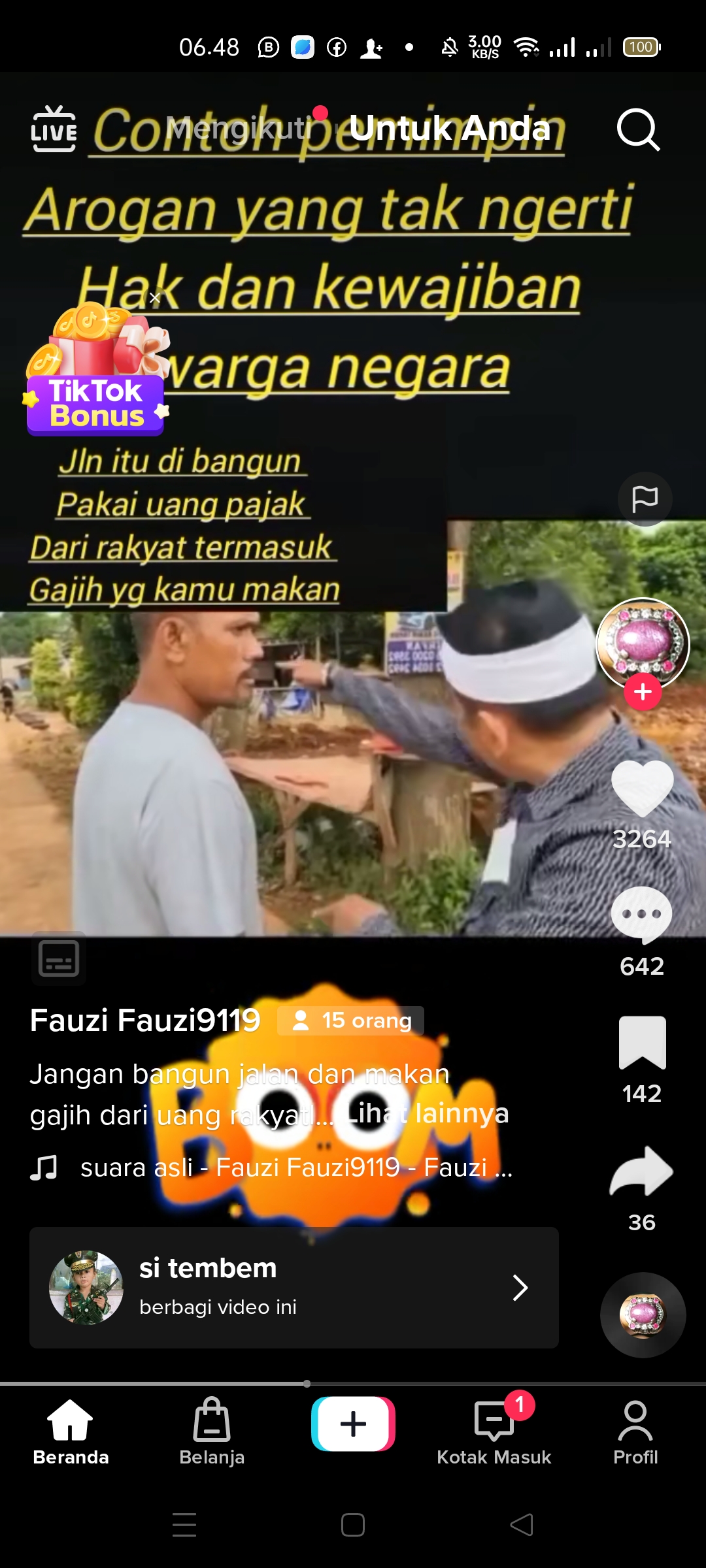Open the search magnifier
Screen dimensions: 706x1568
[638, 129]
